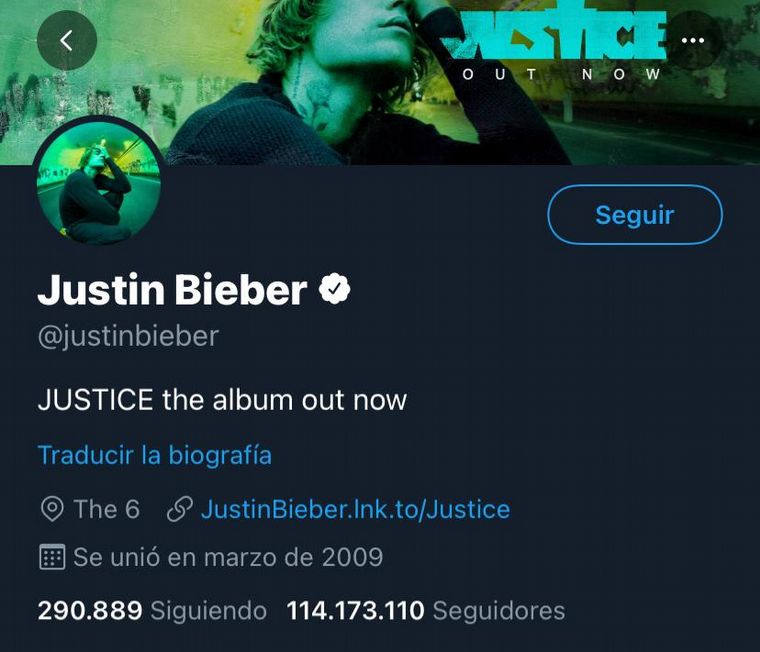Tap Traducir la biografía link
The width and height of the screenshot is (760, 652).
tap(154, 455)
